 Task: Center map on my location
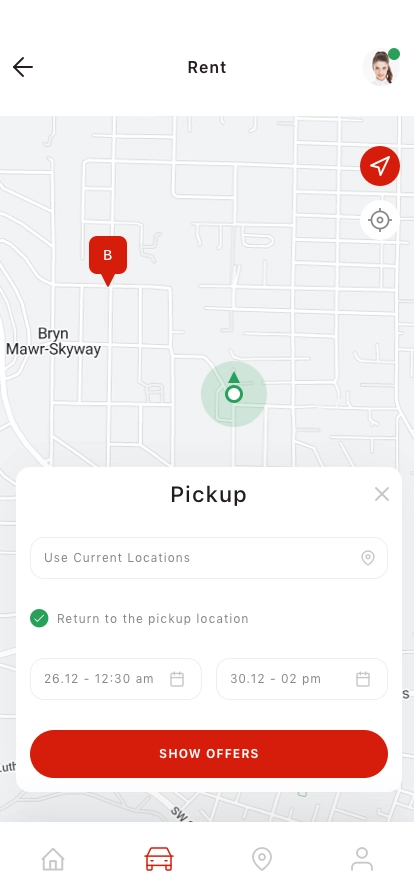click(380, 220)
